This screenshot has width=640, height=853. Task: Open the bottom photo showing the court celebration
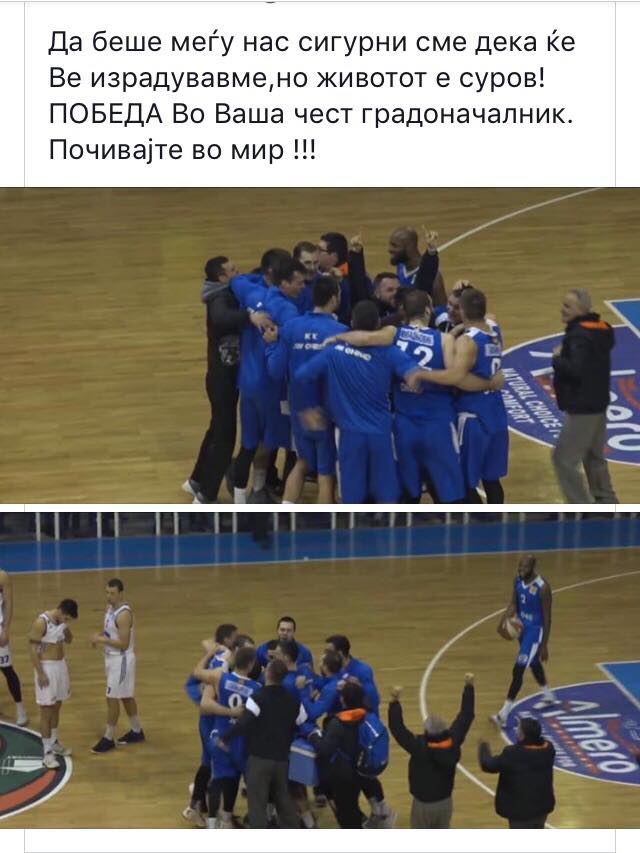click(x=320, y=670)
